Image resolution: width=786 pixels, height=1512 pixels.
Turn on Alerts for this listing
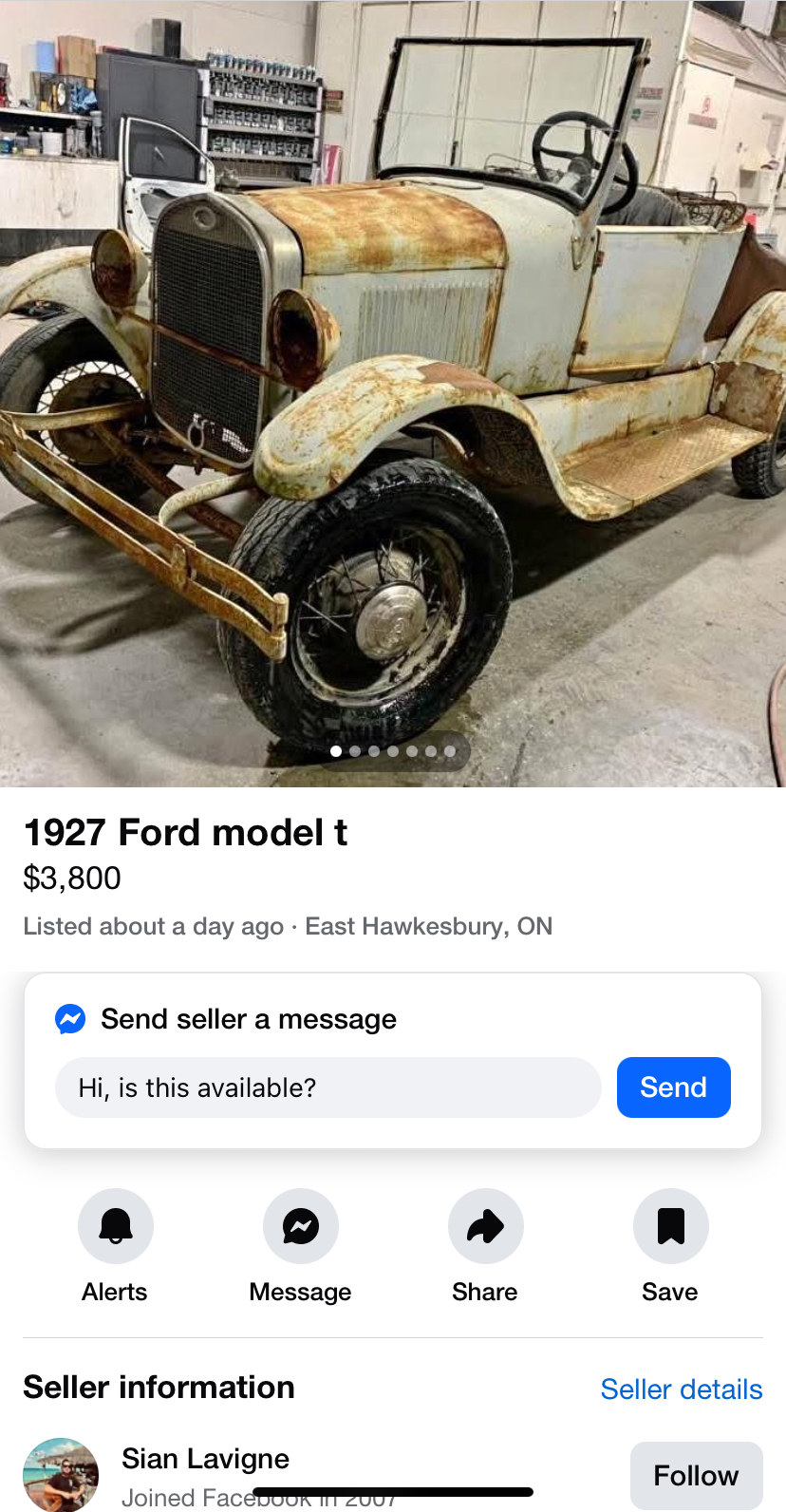(x=115, y=1226)
